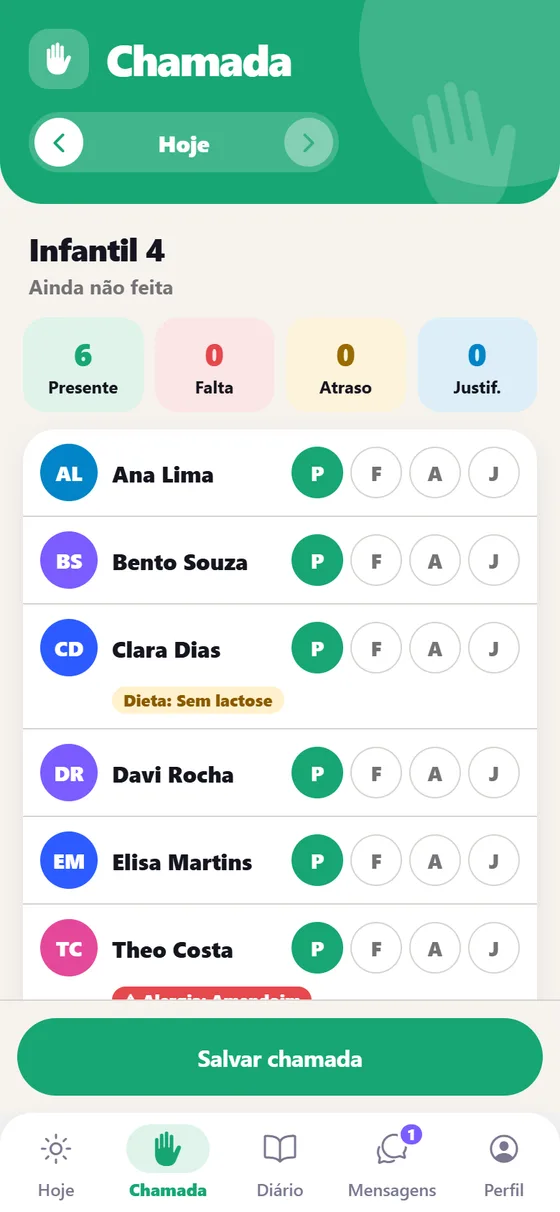Mark Bento Souza as Atraso (A)
Viewport: 560px width, 1212px height.
435,561
